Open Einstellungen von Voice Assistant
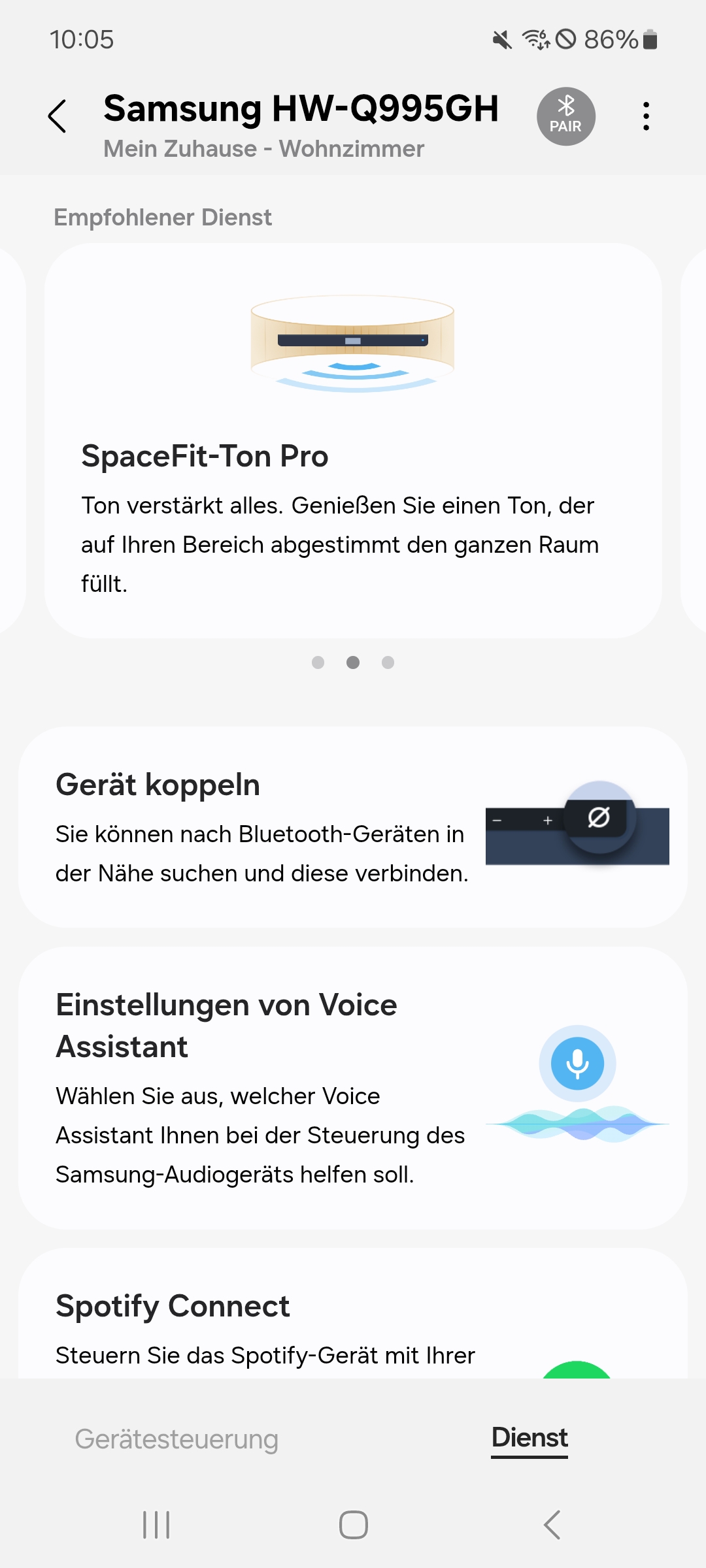The height and width of the screenshot is (1568, 706). (353, 1088)
